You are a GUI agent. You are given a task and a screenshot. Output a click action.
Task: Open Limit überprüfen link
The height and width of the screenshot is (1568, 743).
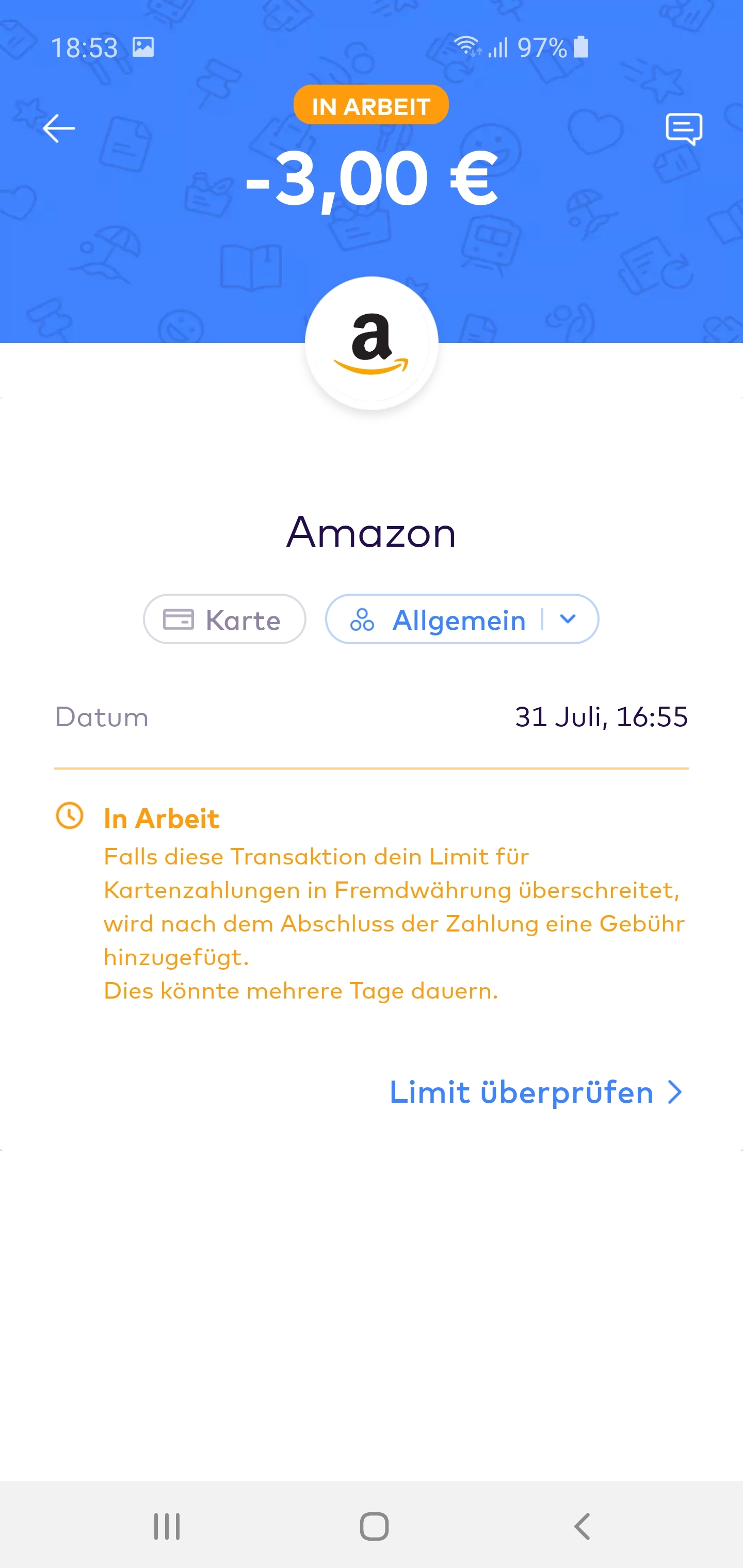536,1092
